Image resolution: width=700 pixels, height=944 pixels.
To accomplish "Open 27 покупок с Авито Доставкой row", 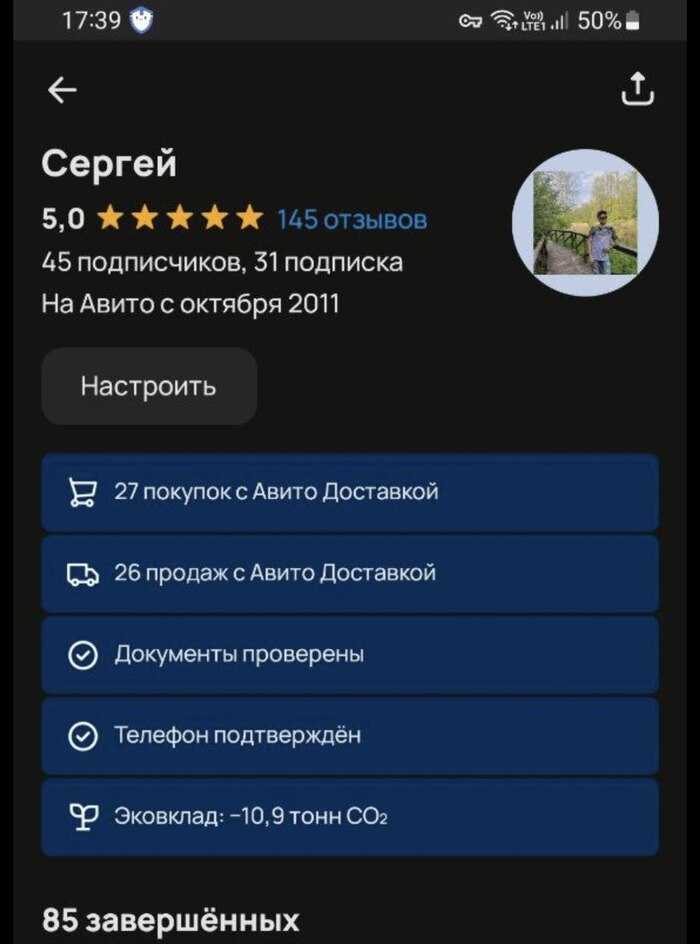I will click(349, 492).
